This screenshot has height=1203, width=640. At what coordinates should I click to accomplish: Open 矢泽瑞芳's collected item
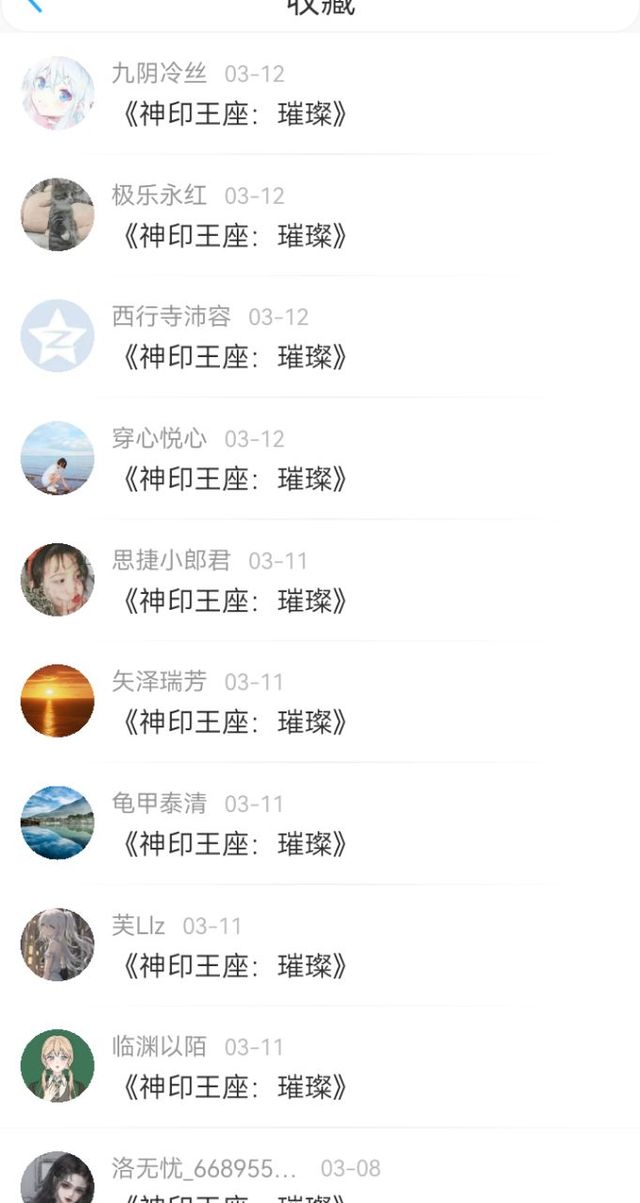(234, 723)
